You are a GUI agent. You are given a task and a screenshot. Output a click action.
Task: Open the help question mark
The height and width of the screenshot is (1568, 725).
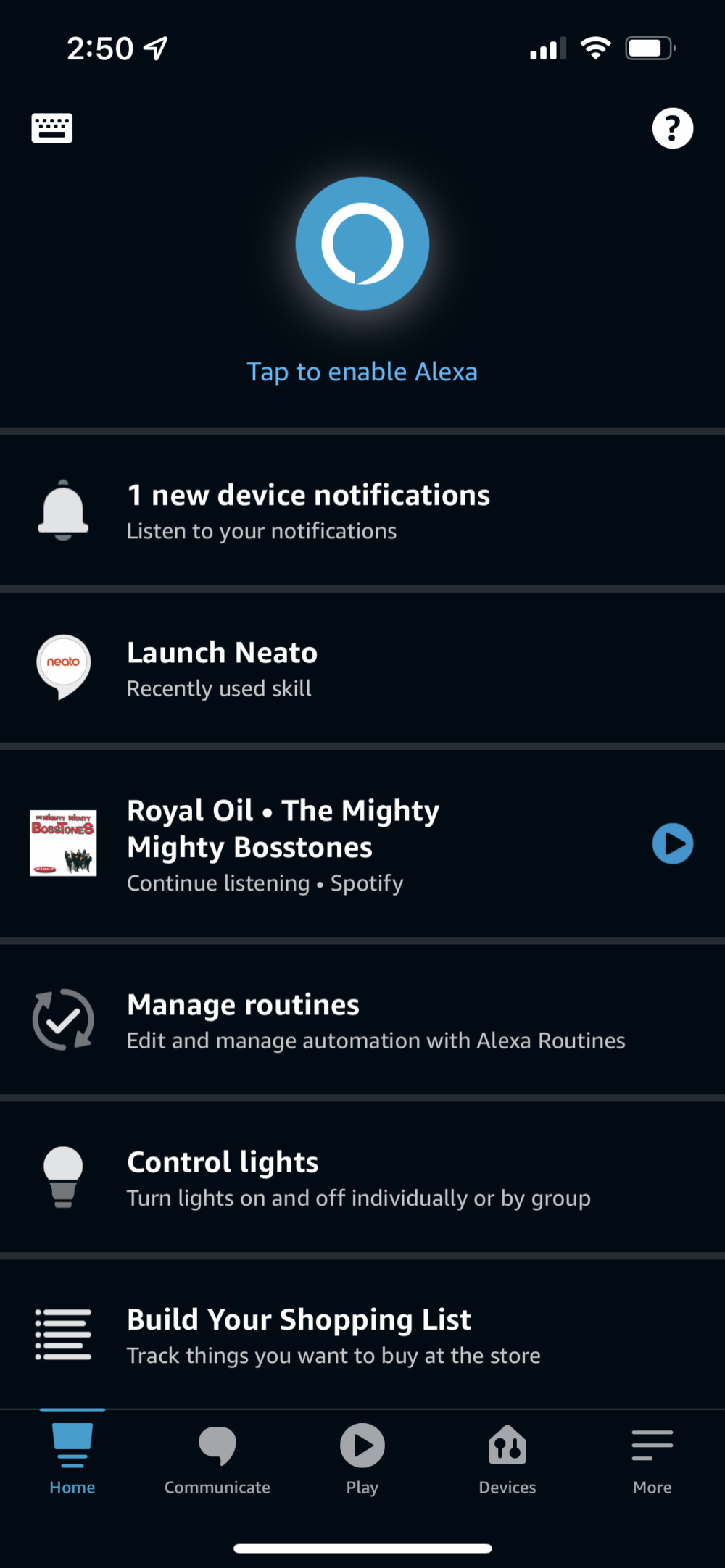672,128
